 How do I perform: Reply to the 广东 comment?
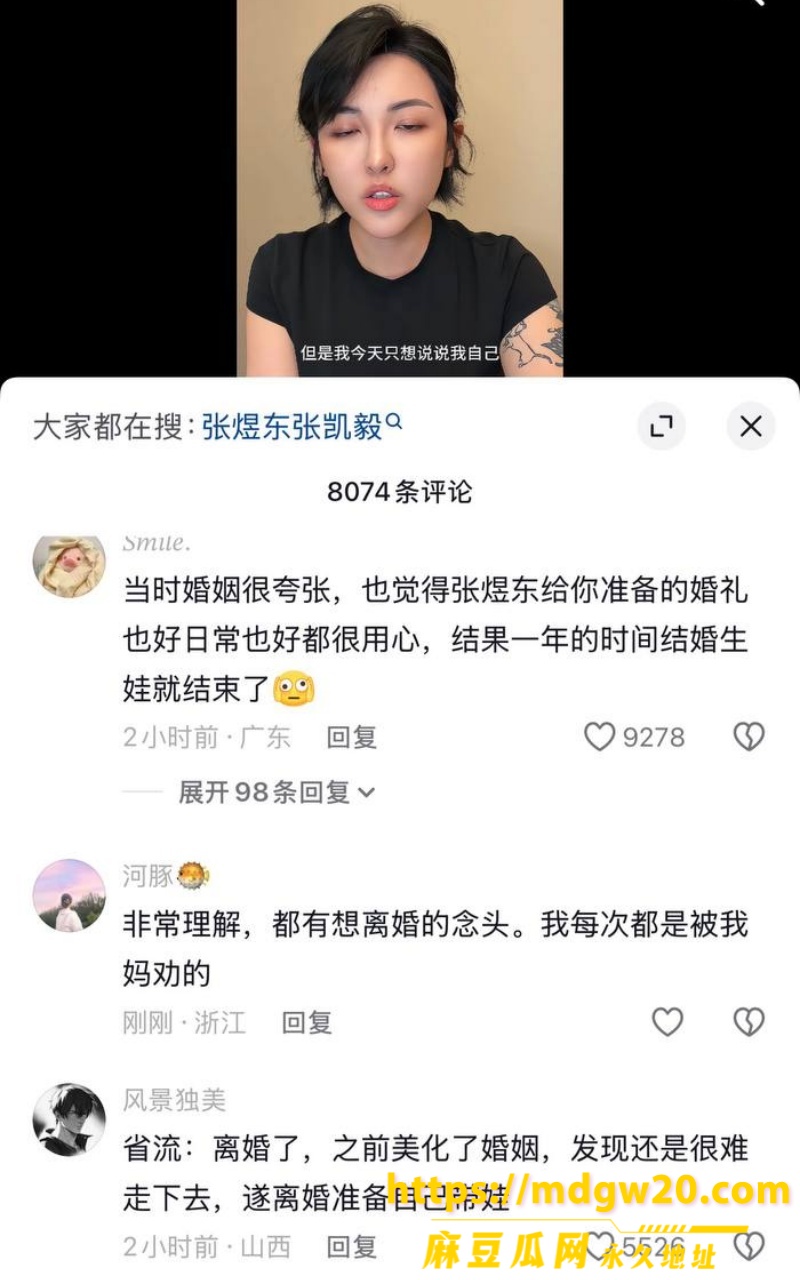click(x=352, y=738)
